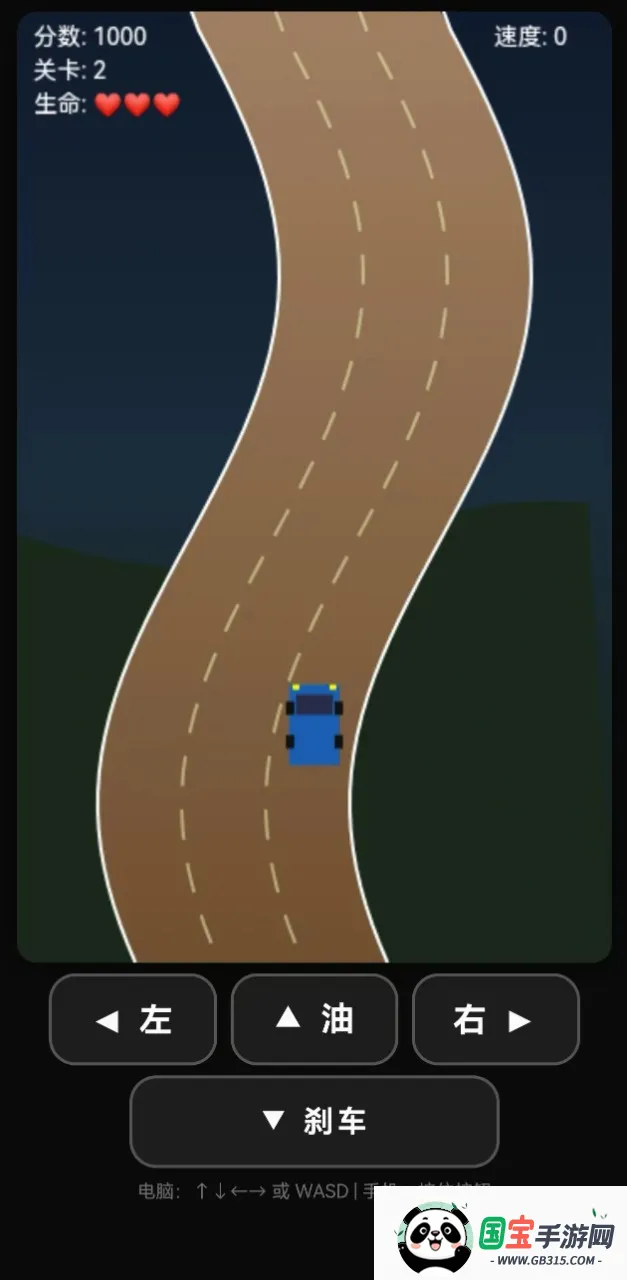The image size is (627, 1280).
Task: Steer left with the 左 button
Action: click(133, 1019)
